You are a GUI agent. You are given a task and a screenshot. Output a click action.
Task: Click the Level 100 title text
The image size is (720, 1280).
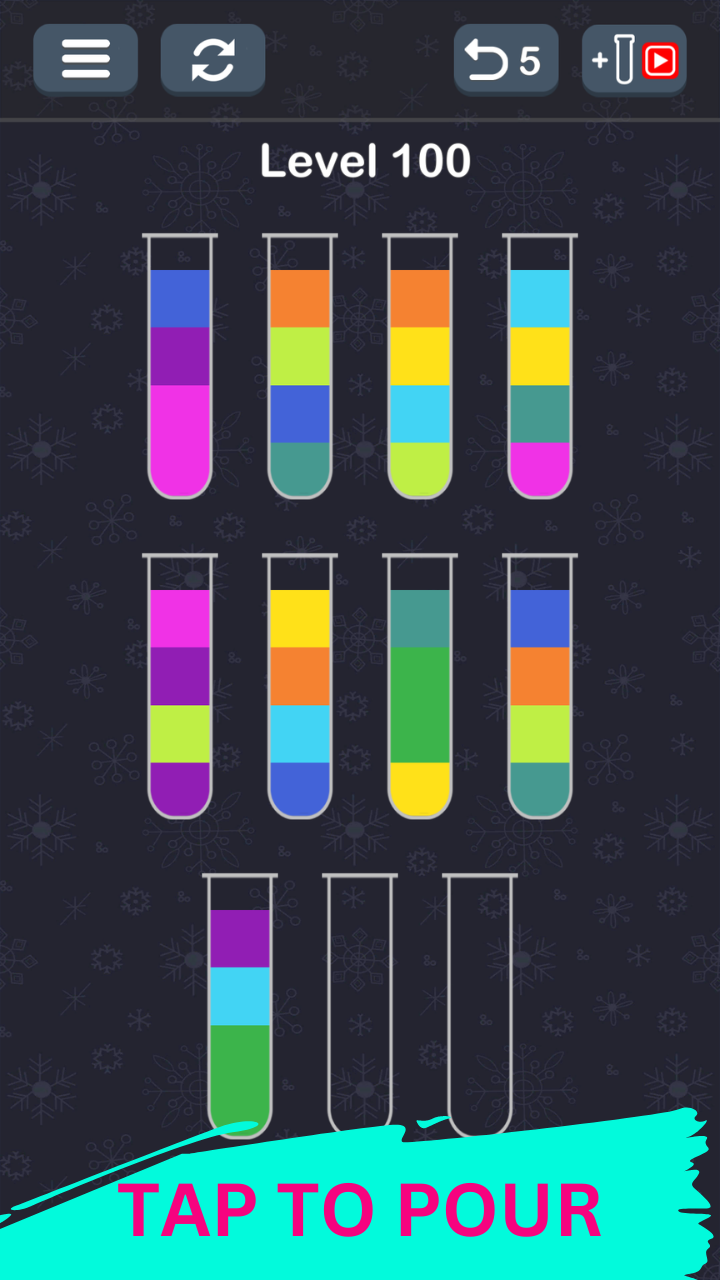[366, 160]
